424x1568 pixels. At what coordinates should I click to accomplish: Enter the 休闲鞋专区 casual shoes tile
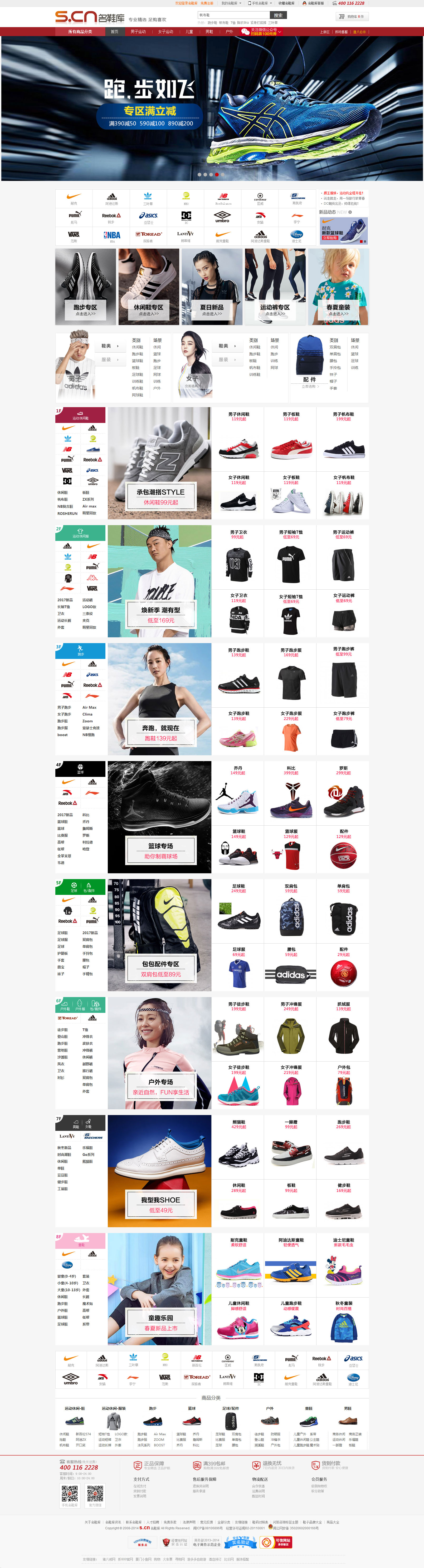click(149, 286)
